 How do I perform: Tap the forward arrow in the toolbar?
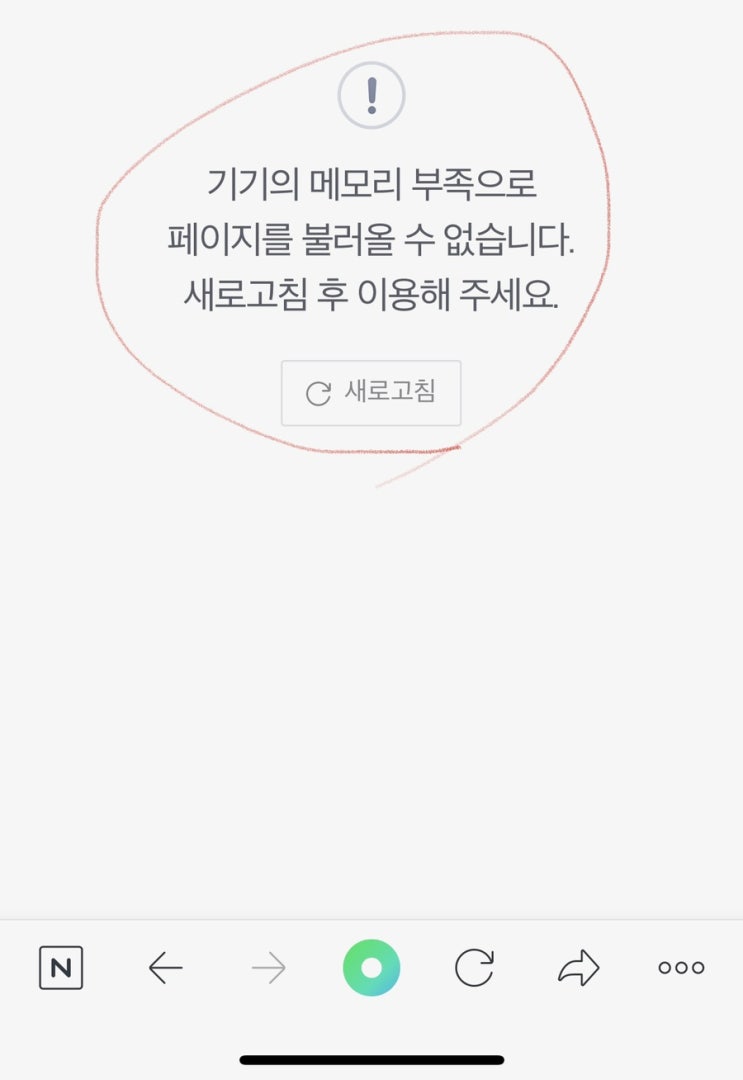tap(268, 967)
